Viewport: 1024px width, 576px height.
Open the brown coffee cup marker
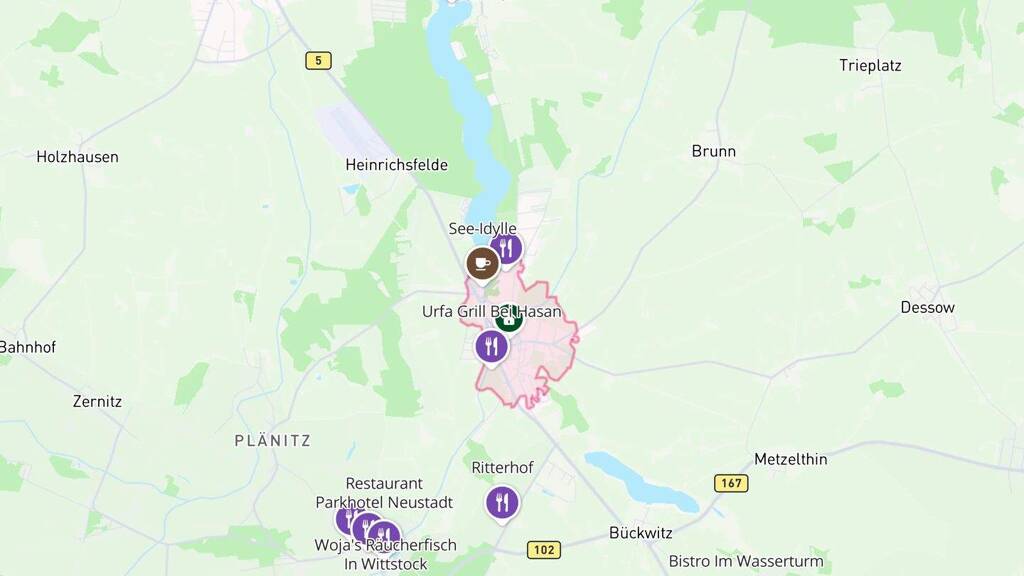coord(483,264)
